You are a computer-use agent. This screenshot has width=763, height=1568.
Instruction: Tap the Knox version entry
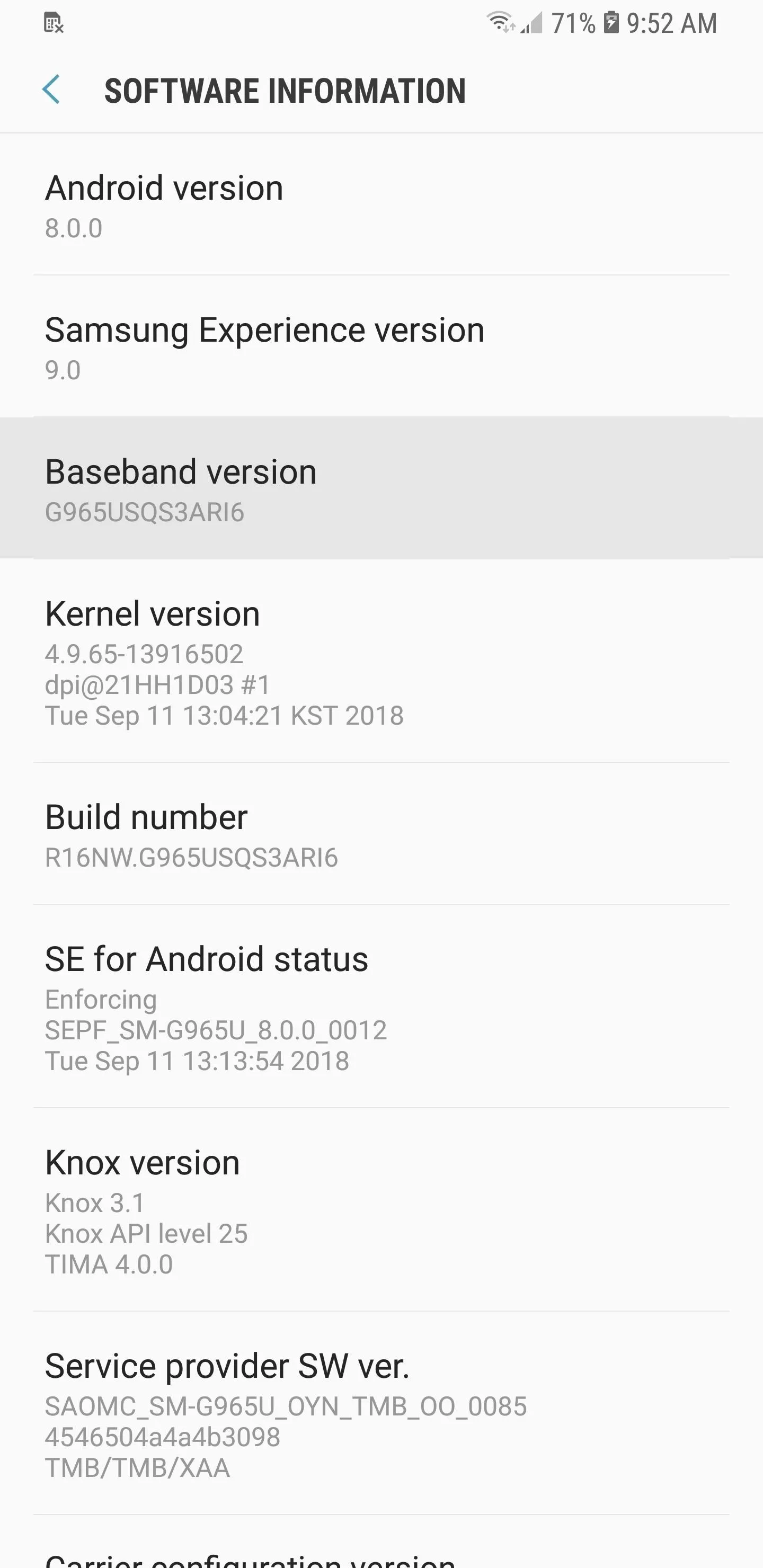(x=381, y=1209)
